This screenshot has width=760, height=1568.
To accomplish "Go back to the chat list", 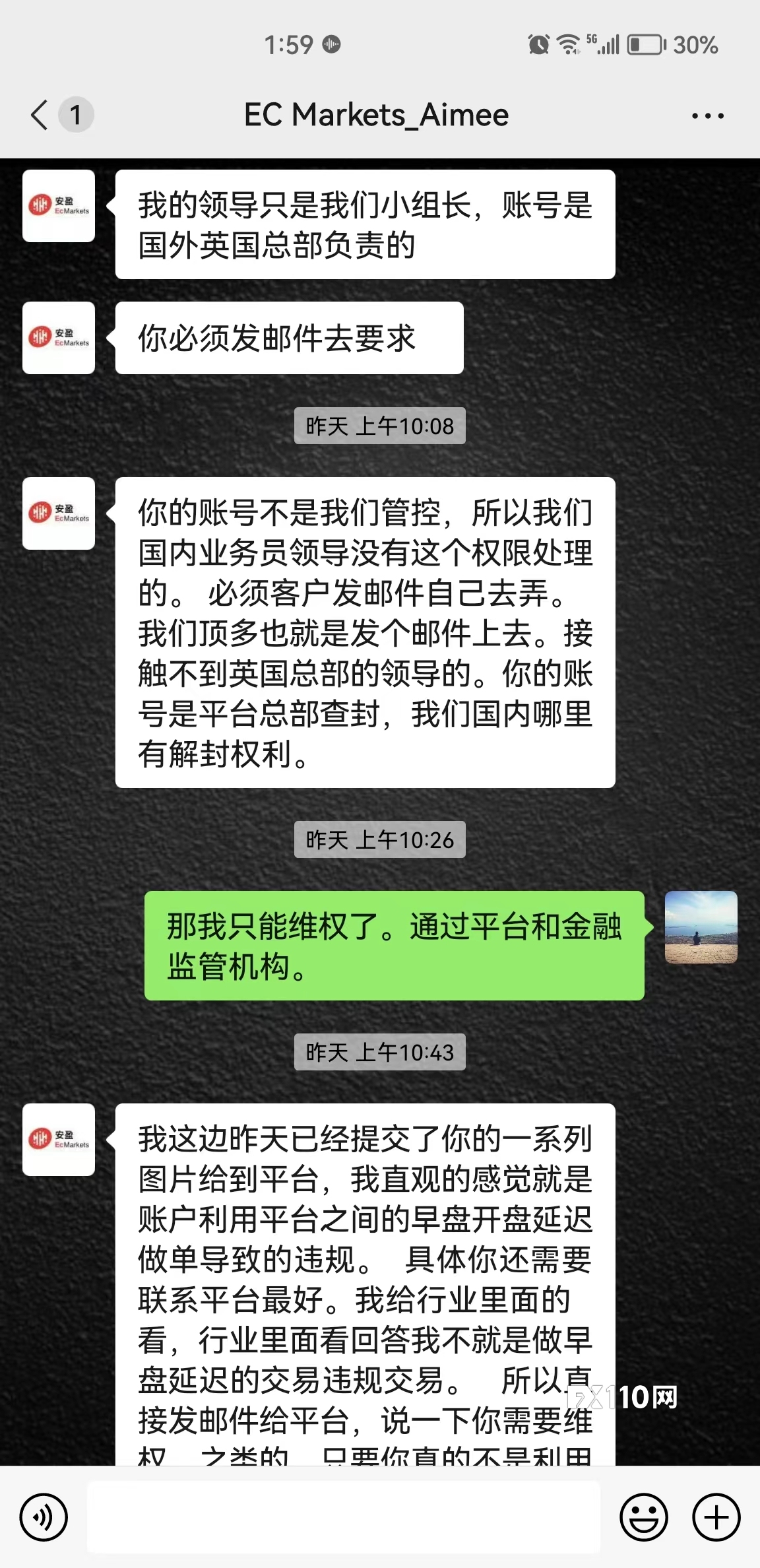I will click(41, 115).
